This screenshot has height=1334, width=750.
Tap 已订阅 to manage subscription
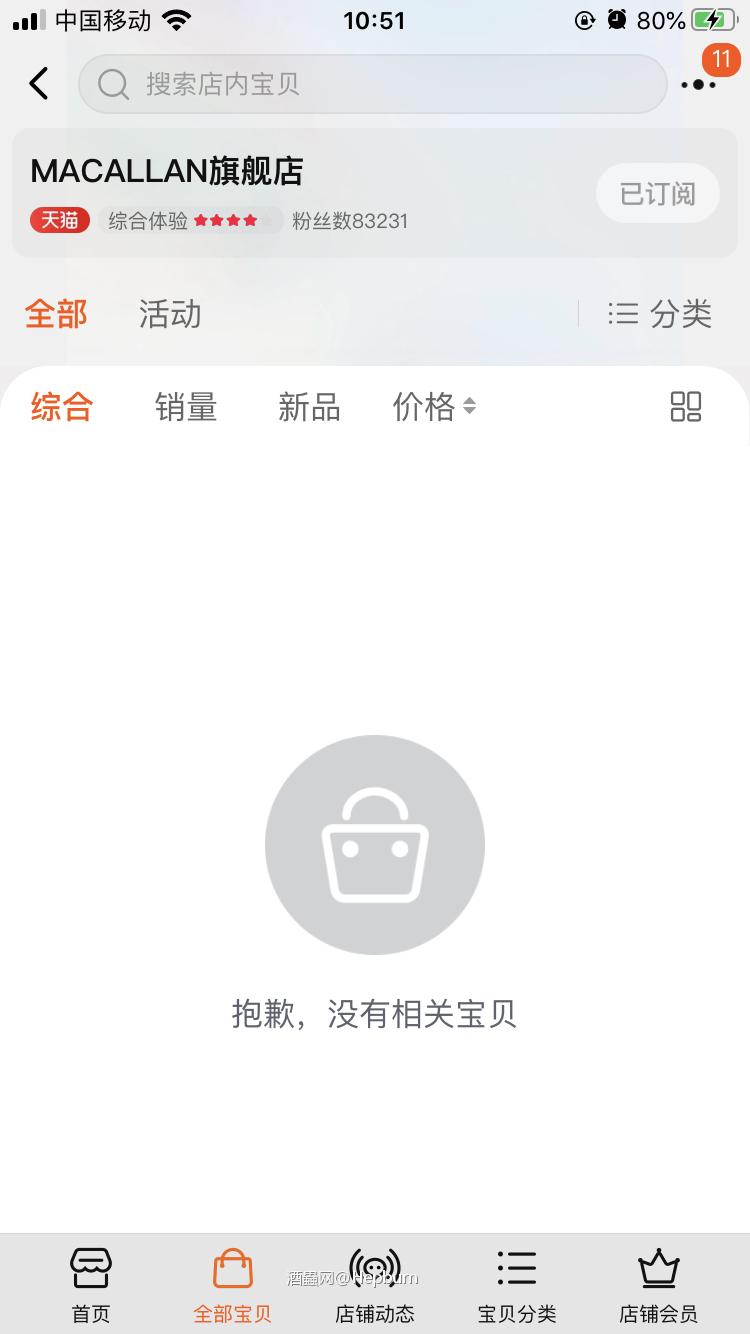coord(657,193)
